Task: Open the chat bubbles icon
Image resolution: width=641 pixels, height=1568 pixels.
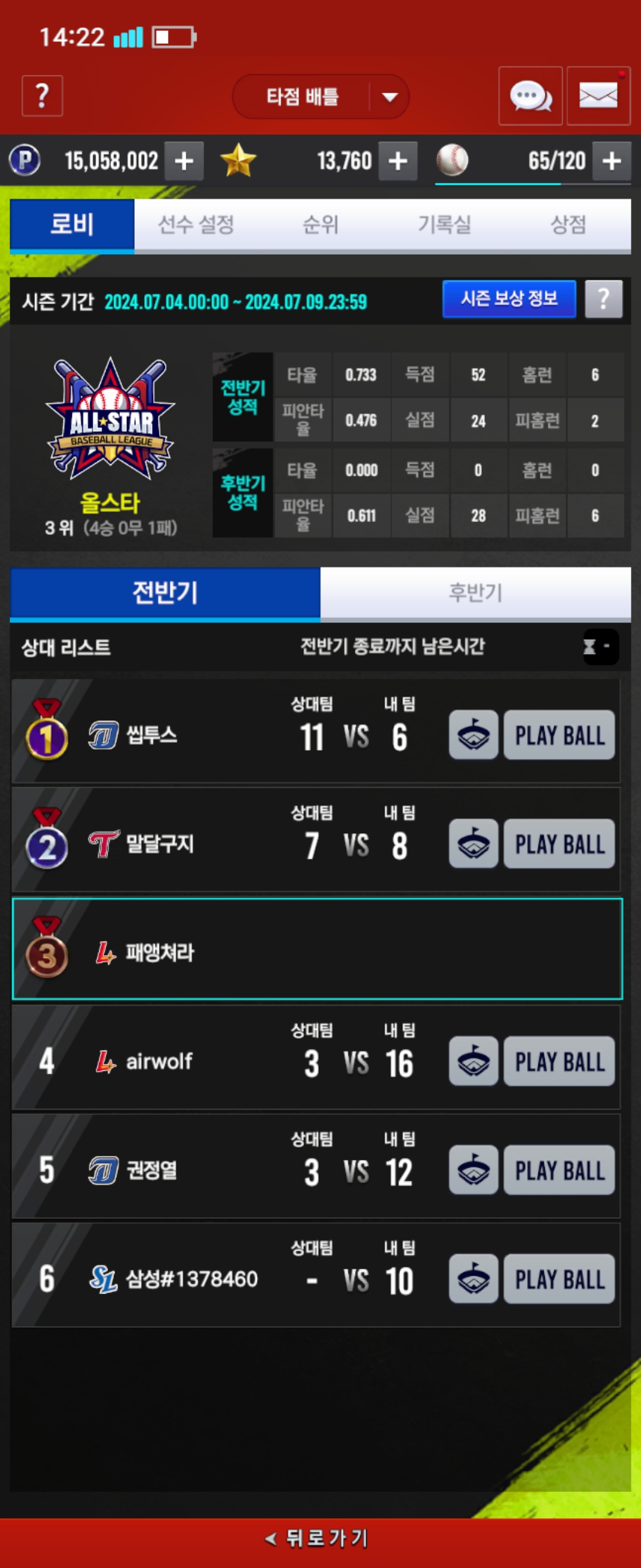Action: point(531,96)
